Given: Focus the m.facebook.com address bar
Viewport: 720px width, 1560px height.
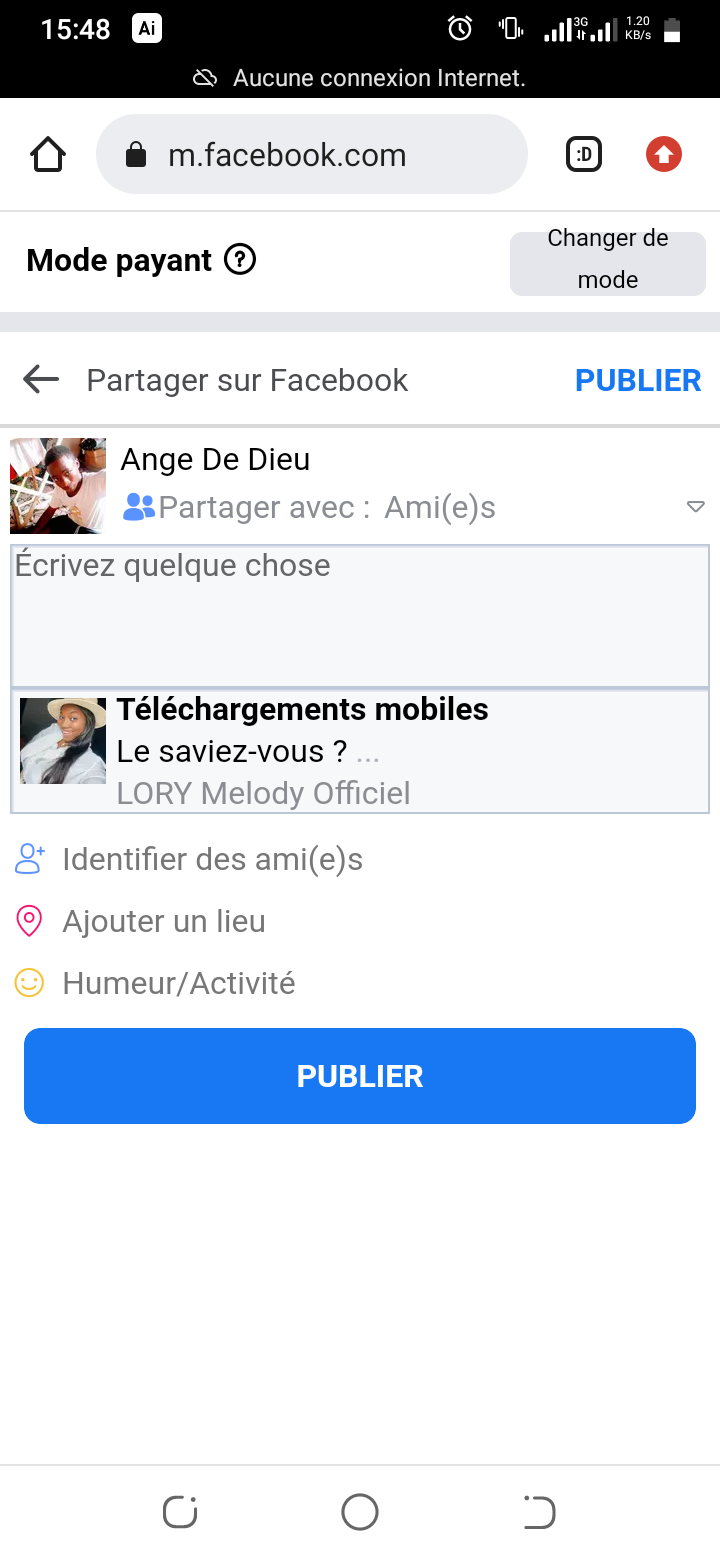Looking at the screenshot, I should 311,155.
